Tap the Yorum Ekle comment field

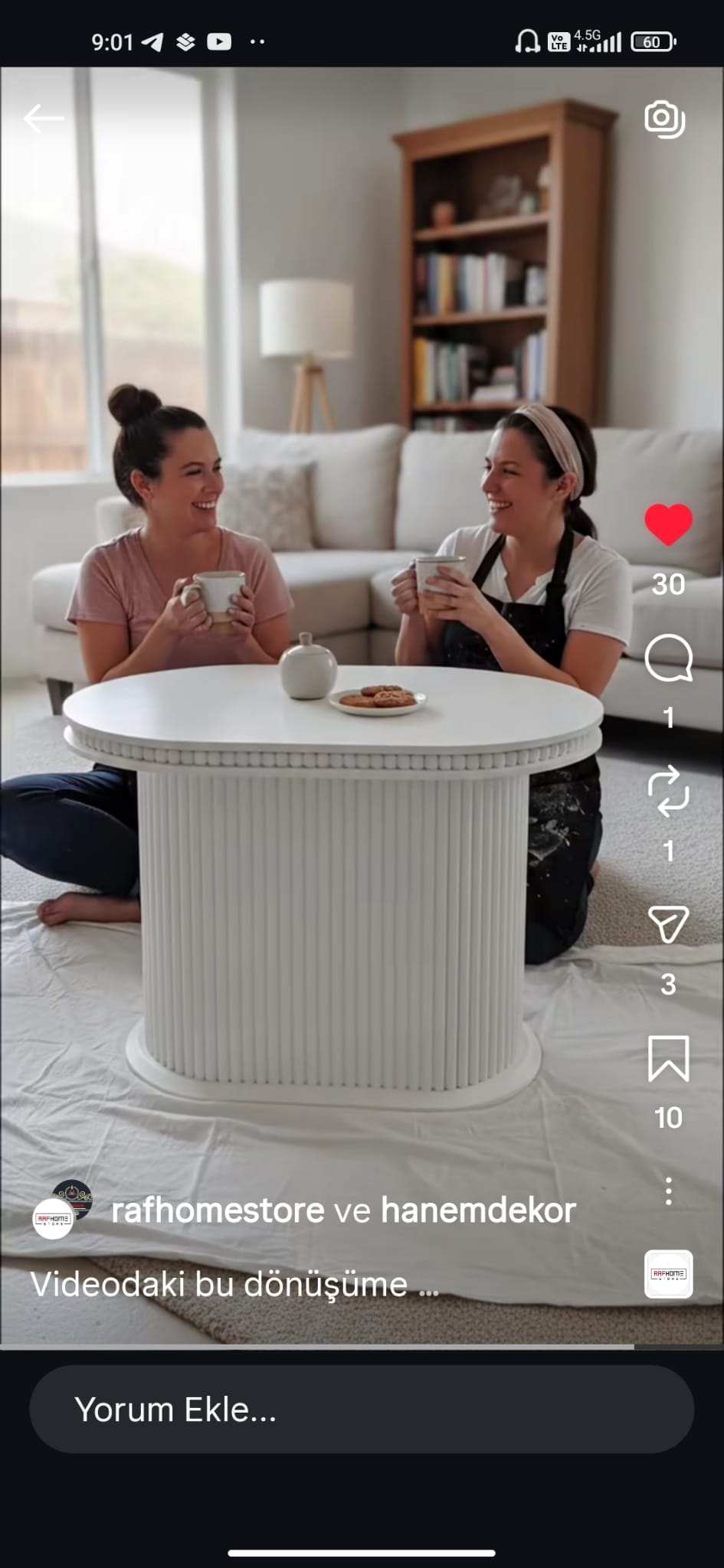(362, 1410)
